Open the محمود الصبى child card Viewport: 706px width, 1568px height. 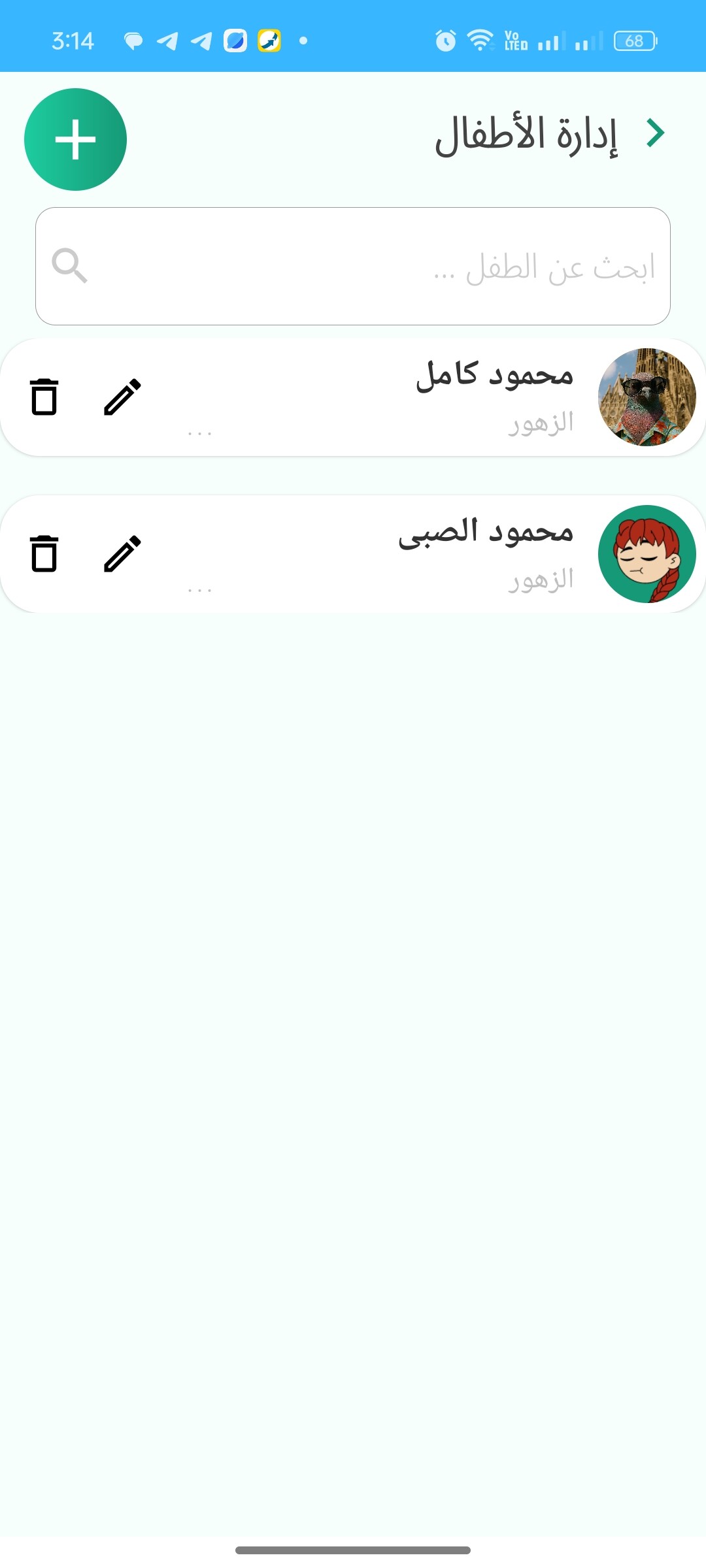pos(353,554)
